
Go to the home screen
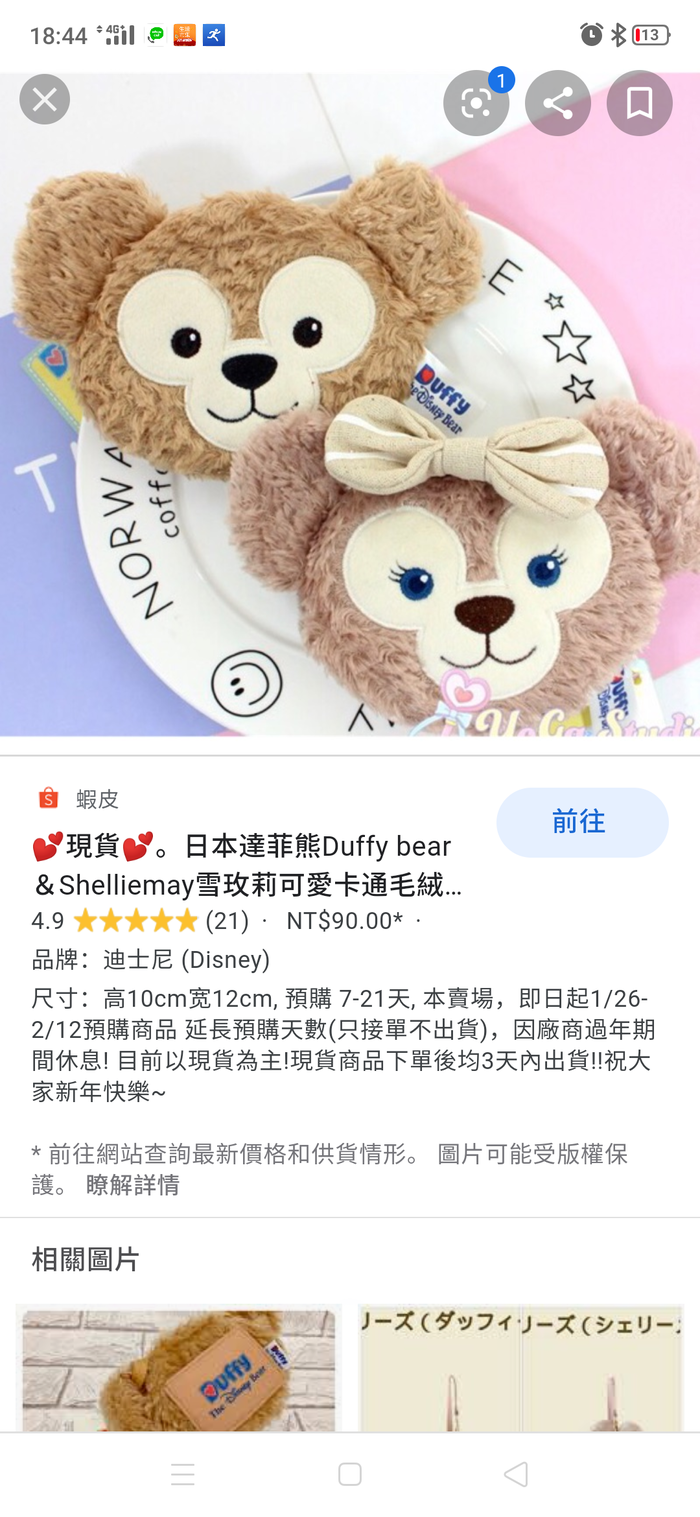click(x=350, y=1474)
